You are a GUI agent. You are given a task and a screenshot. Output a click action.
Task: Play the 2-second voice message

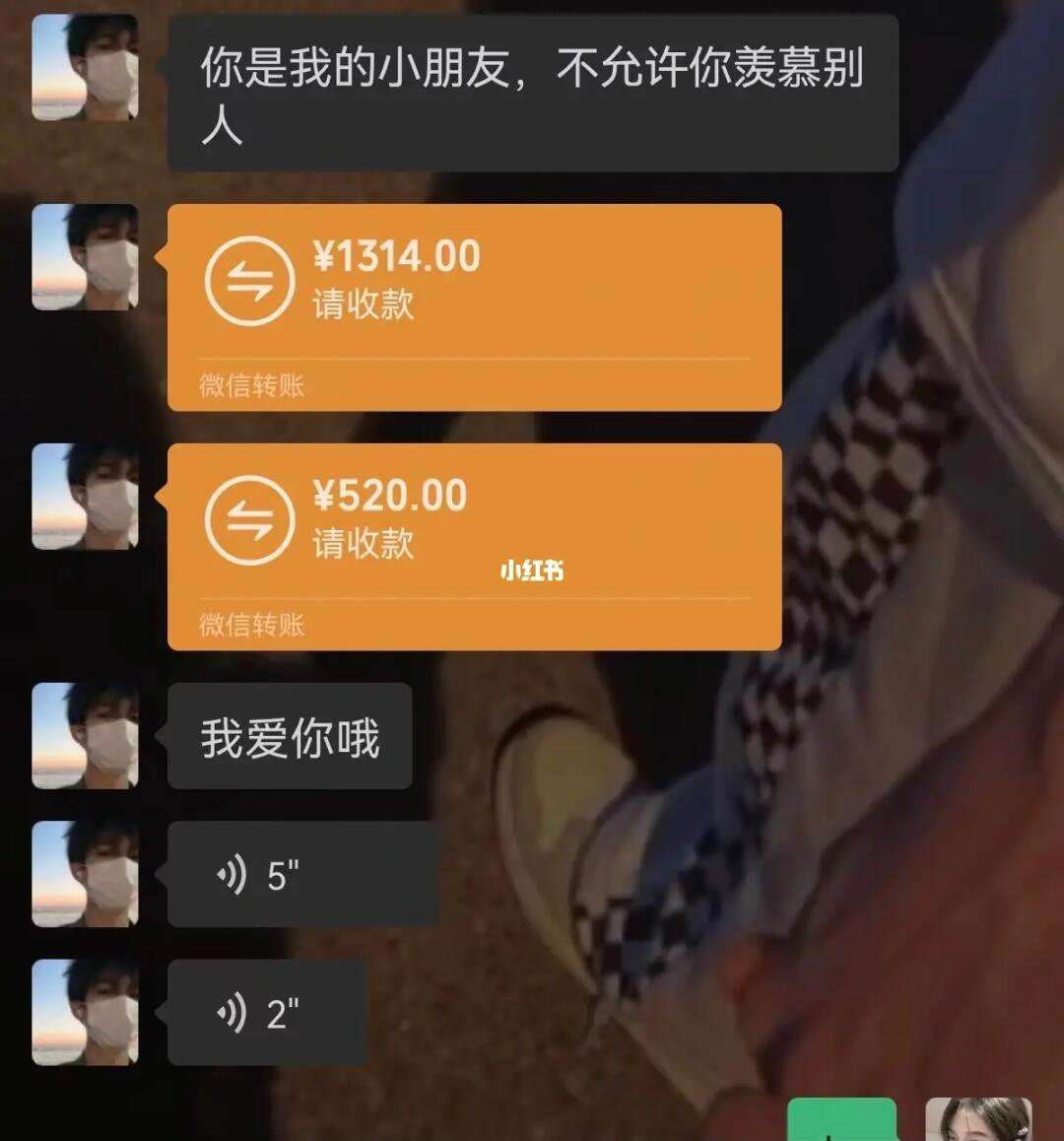[266, 1012]
